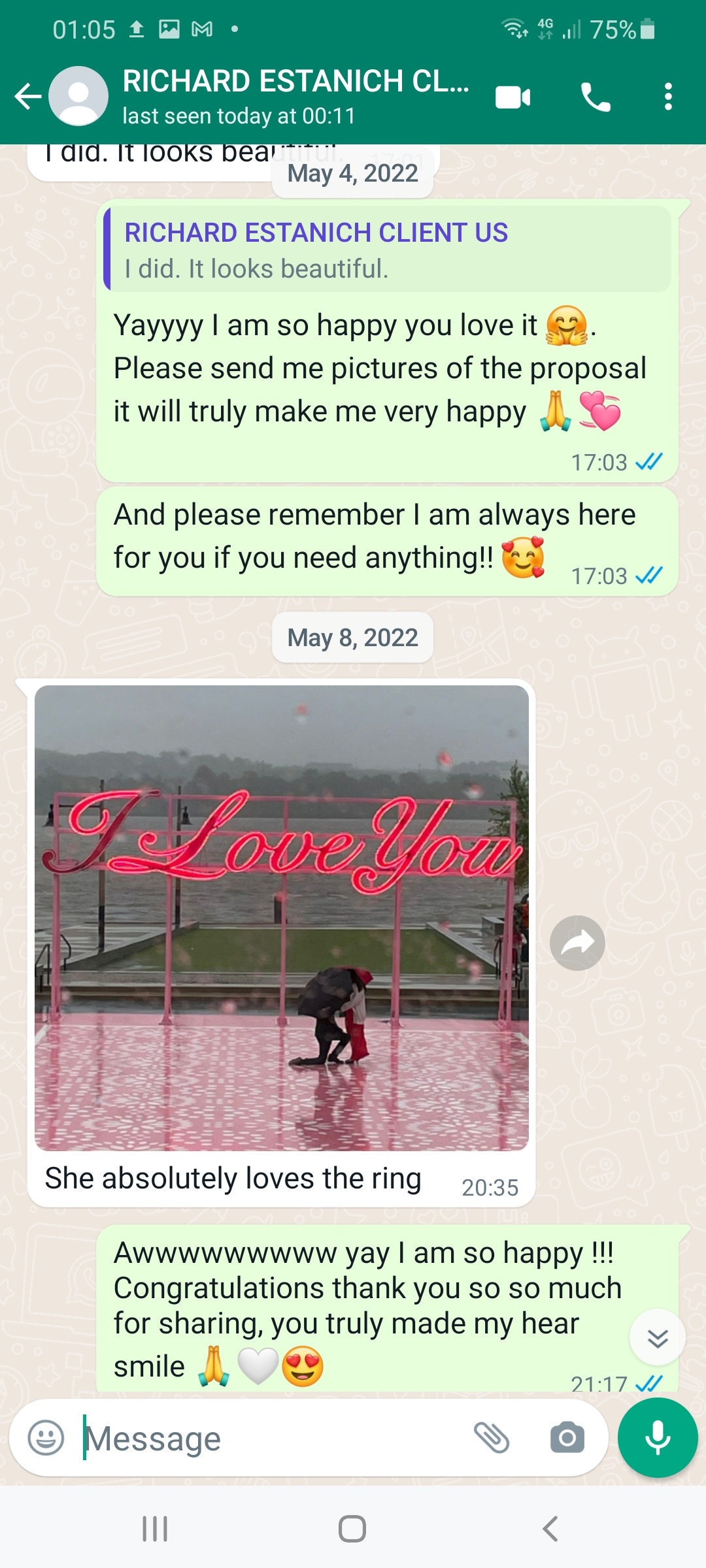Jump to the latest messages
This screenshot has height=1568, width=706.
(x=657, y=1337)
